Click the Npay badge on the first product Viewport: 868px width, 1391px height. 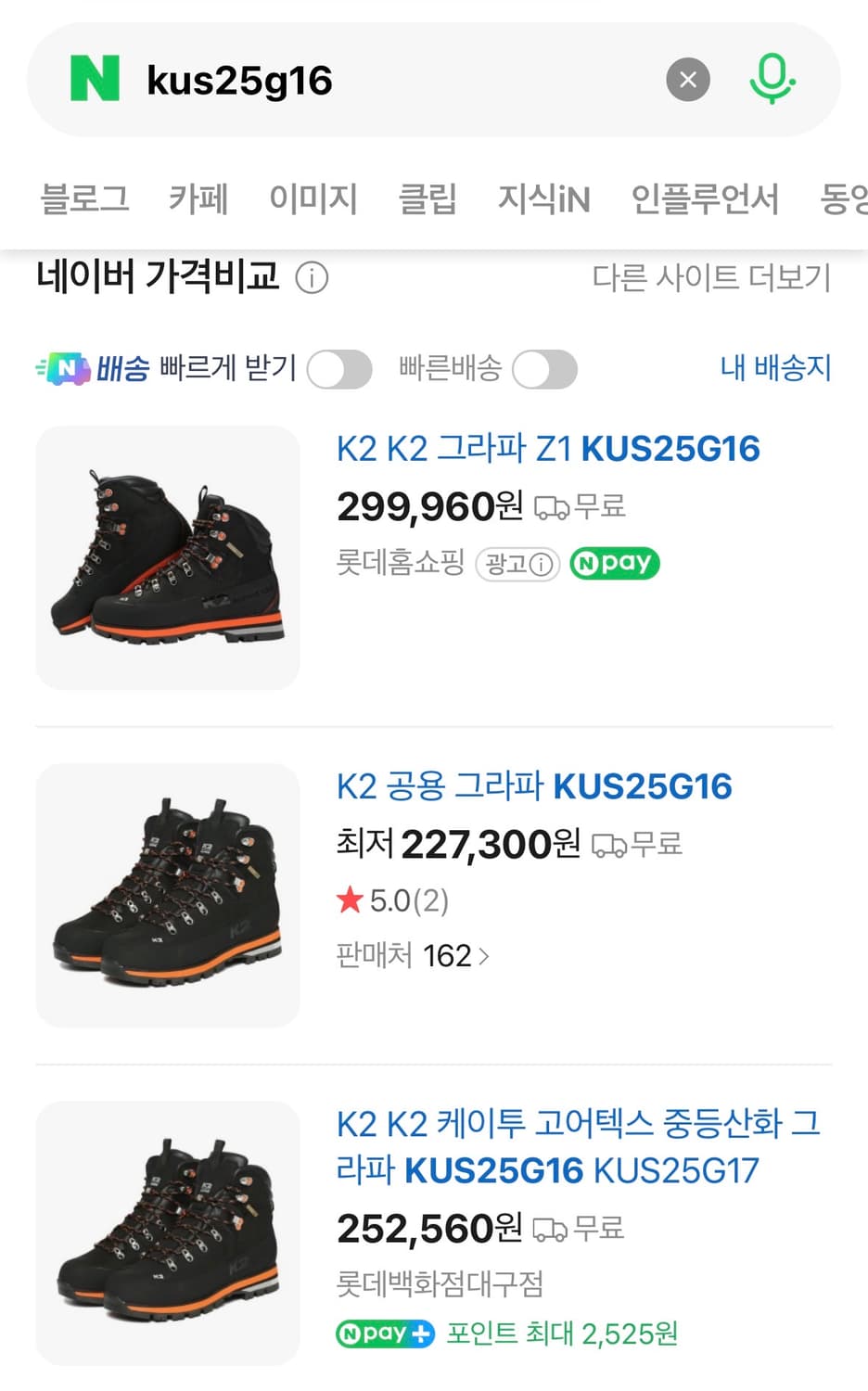coord(614,563)
